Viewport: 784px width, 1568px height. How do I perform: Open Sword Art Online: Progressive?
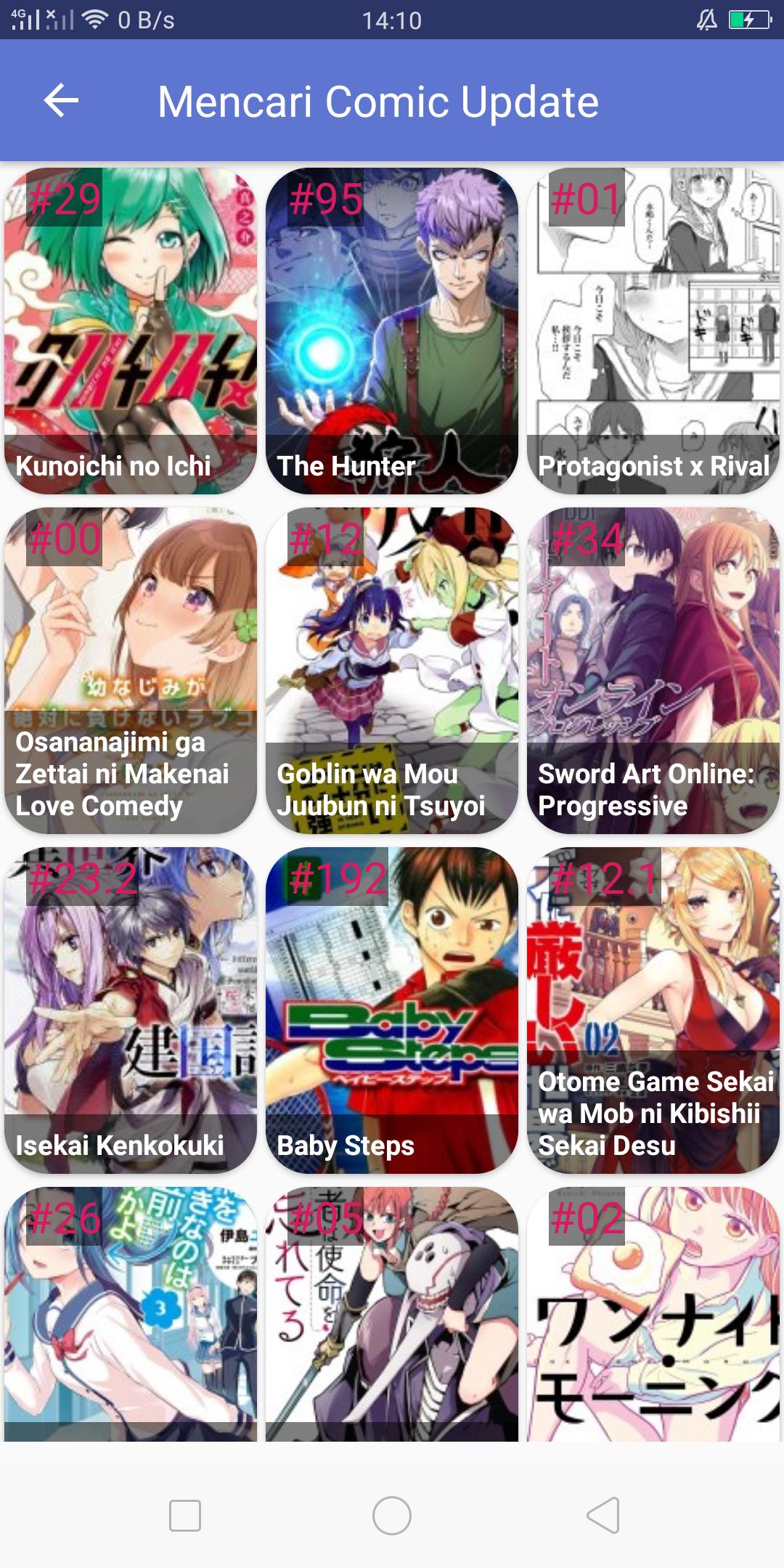[653, 671]
